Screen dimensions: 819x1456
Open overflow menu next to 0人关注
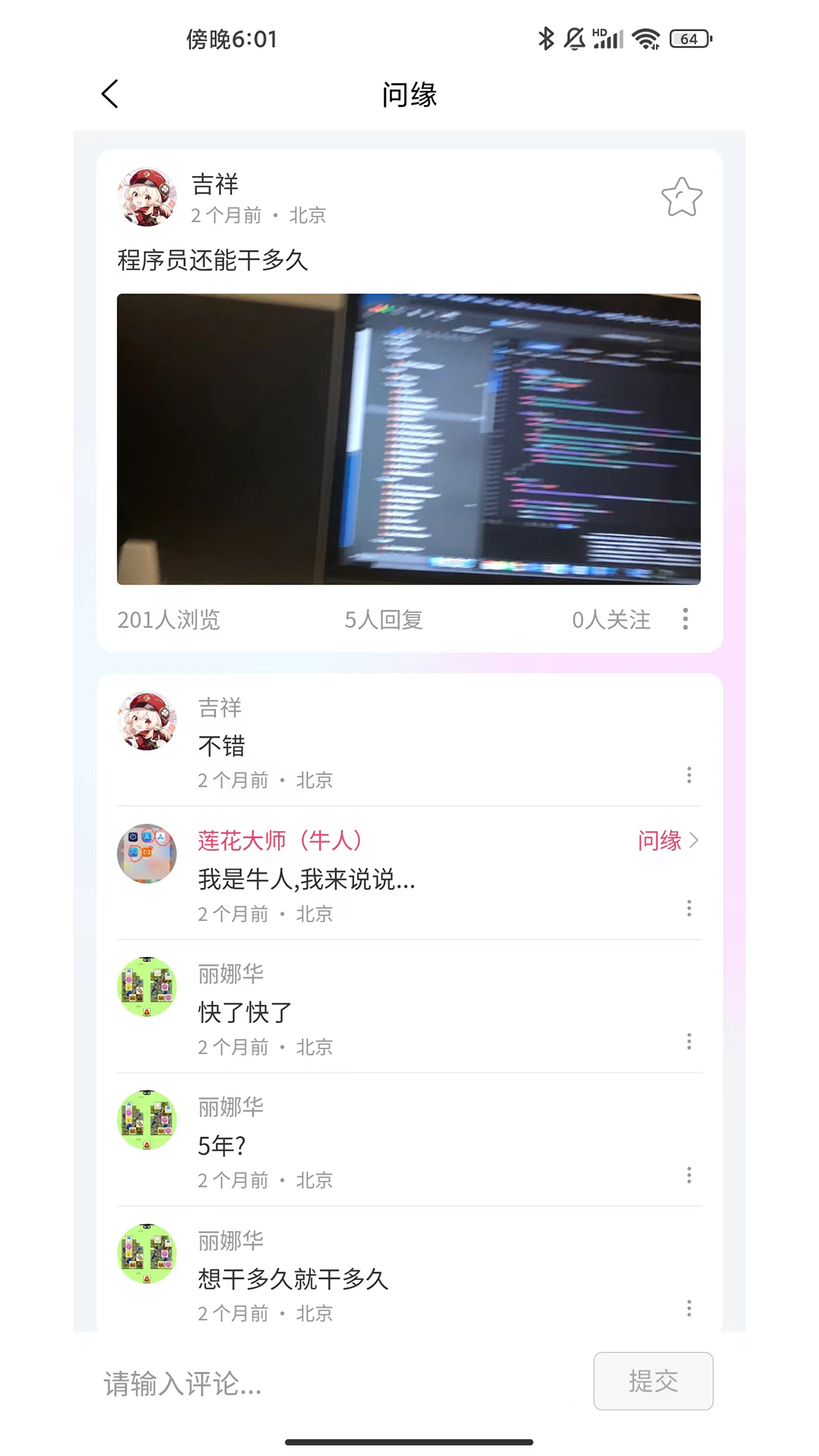[686, 619]
